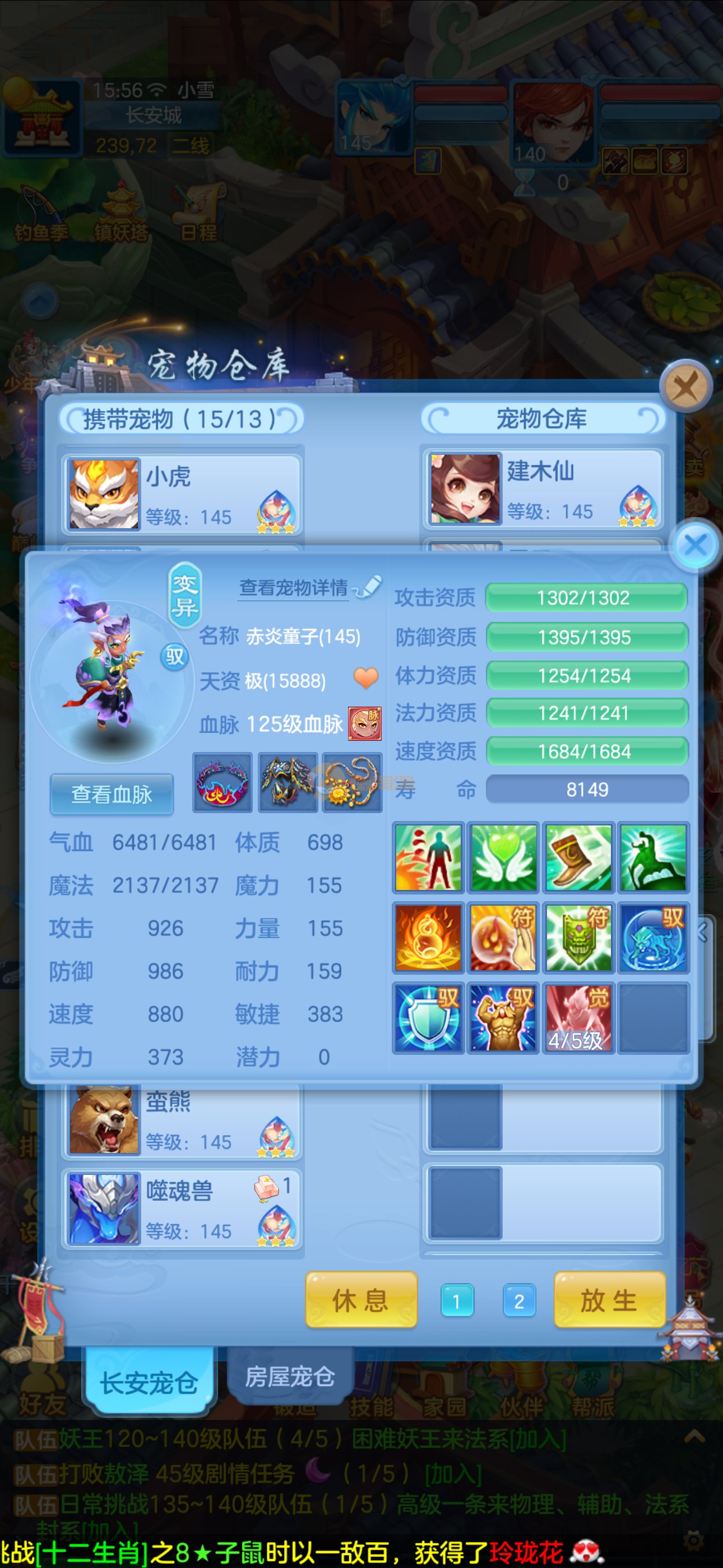This screenshot has height=1568, width=723.
Task: View the 觉 skill 4/5级
Action: click(578, 1017)
